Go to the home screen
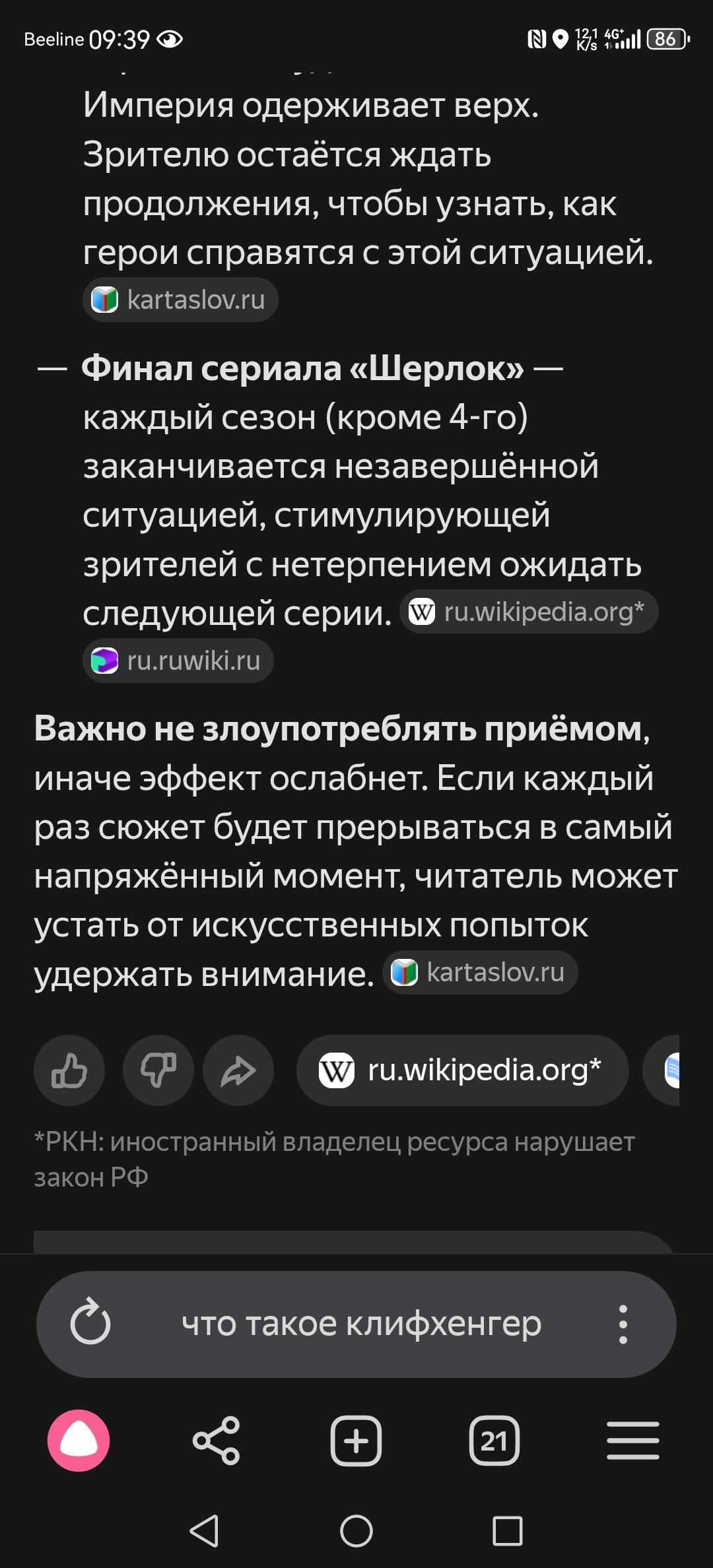This screenshot has width=713, height=1568. tap(356, 1530)
